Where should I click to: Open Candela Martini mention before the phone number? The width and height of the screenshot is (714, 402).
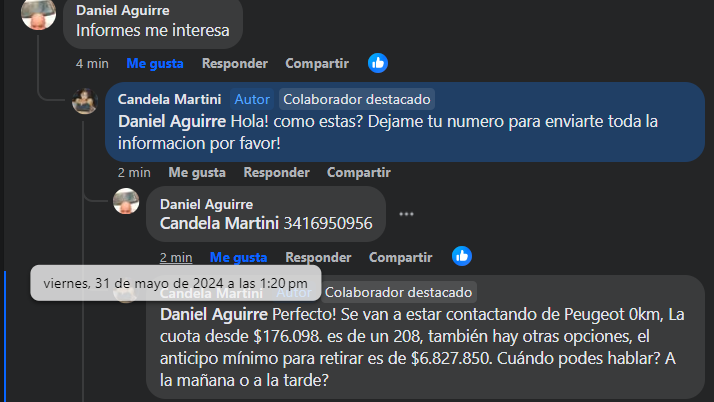click(x=219, y=223)
